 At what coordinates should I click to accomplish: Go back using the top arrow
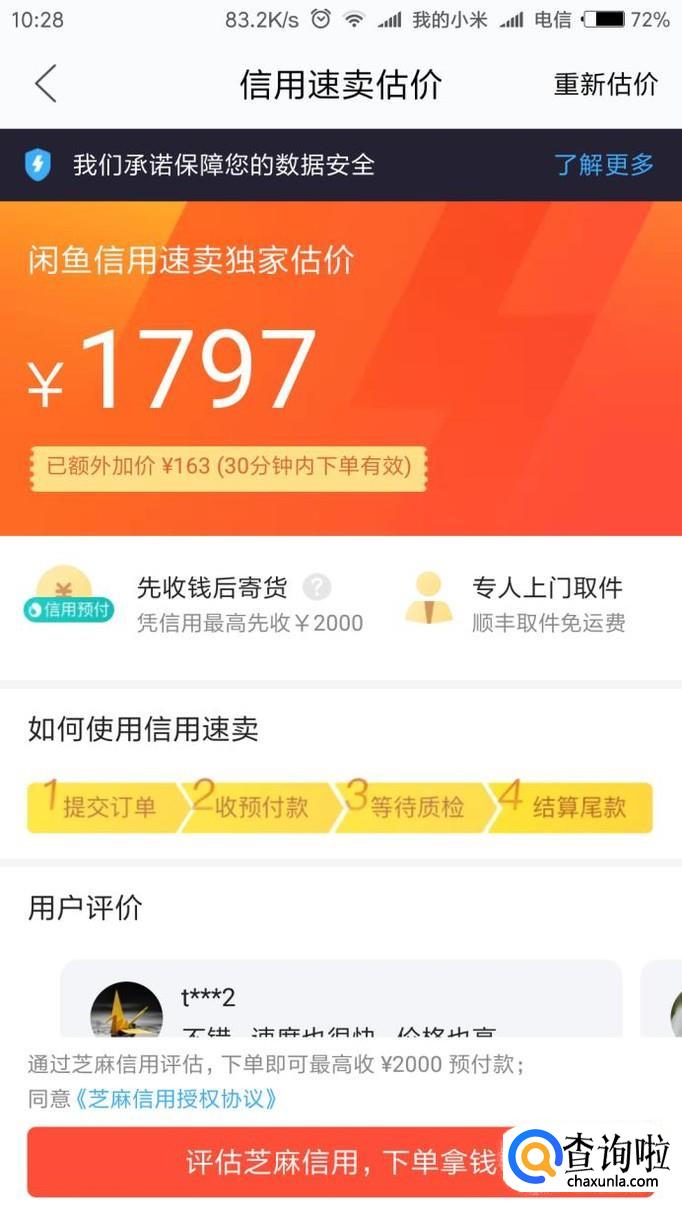pyautogui.click(x=46, y=84)
